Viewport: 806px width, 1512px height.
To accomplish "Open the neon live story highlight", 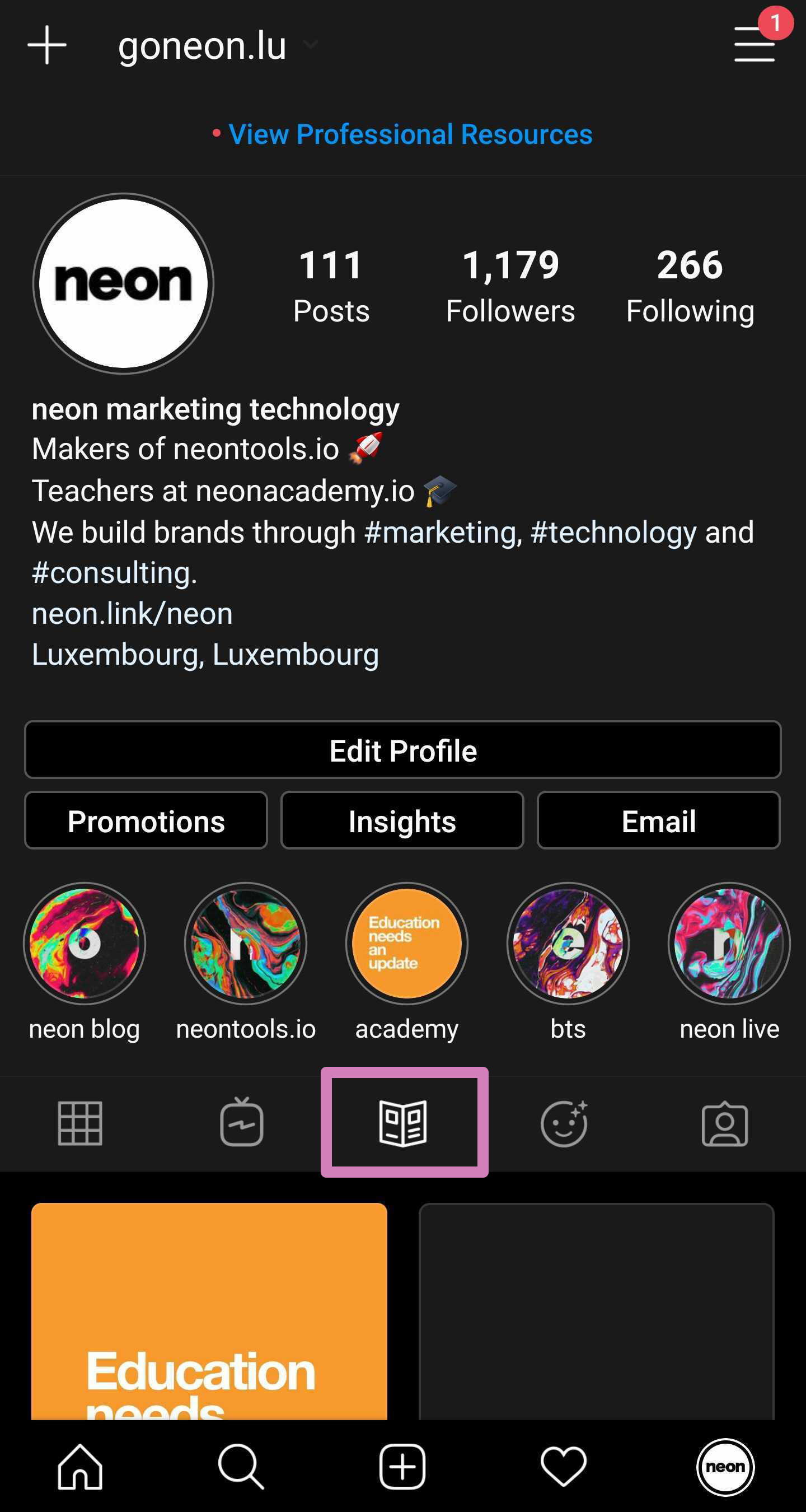I will [729, 943].
